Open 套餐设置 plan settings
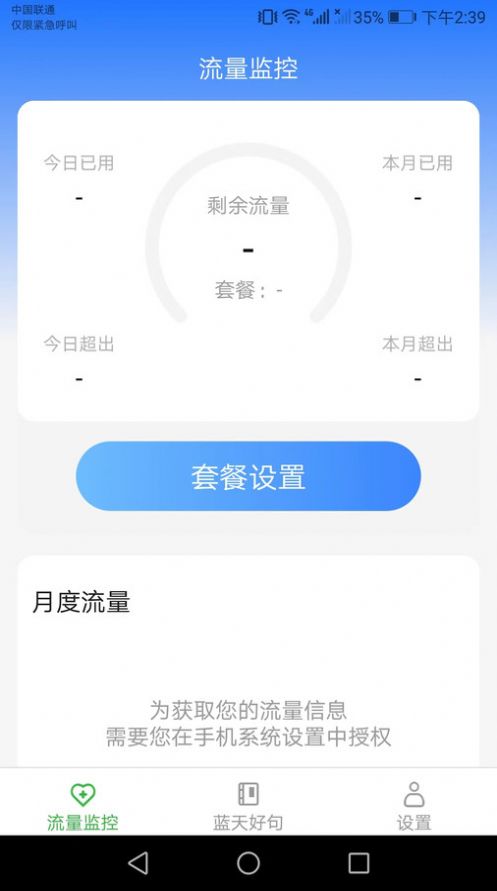This screenshot has width=497, height=891. 248,476
